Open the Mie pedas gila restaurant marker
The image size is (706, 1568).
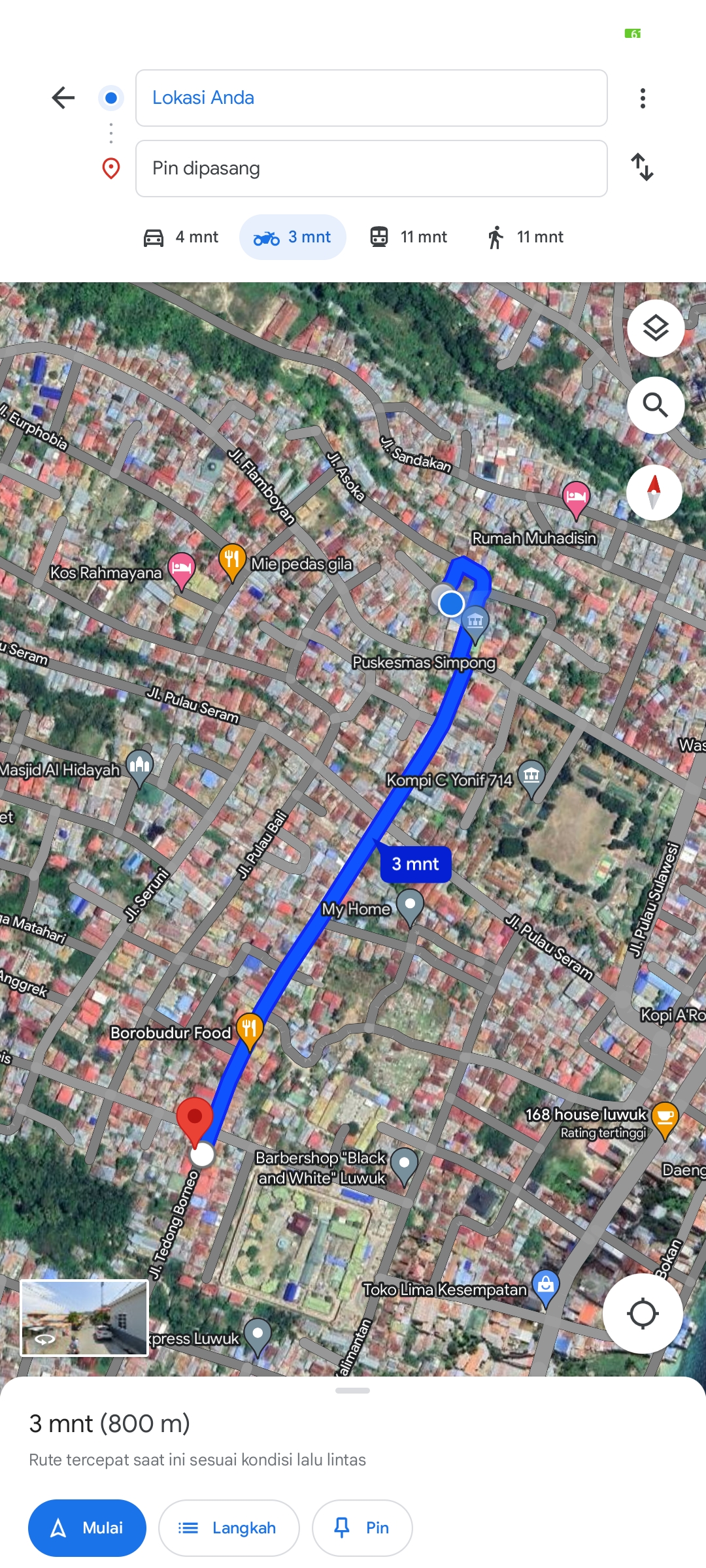tap(231, 561)
